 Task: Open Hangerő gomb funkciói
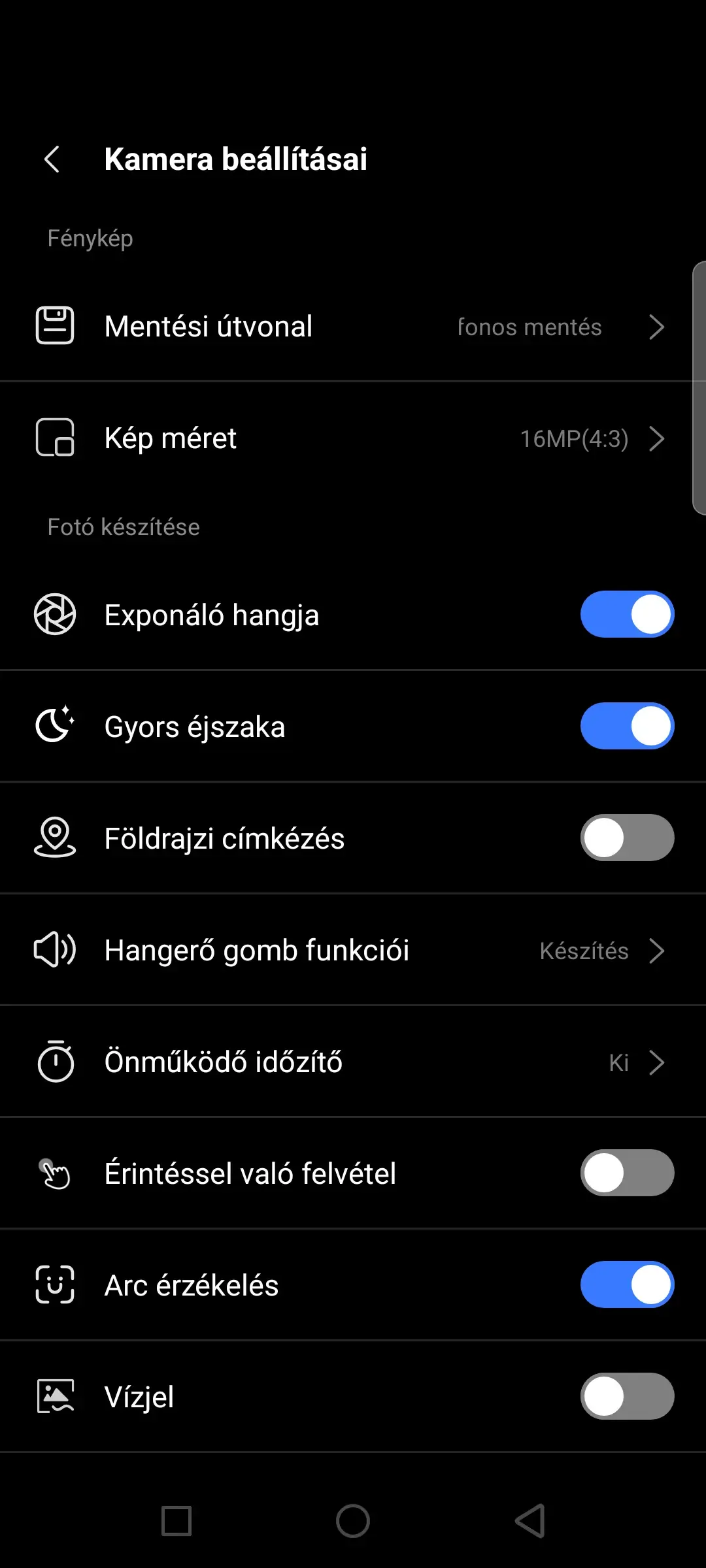pos(353,950)
